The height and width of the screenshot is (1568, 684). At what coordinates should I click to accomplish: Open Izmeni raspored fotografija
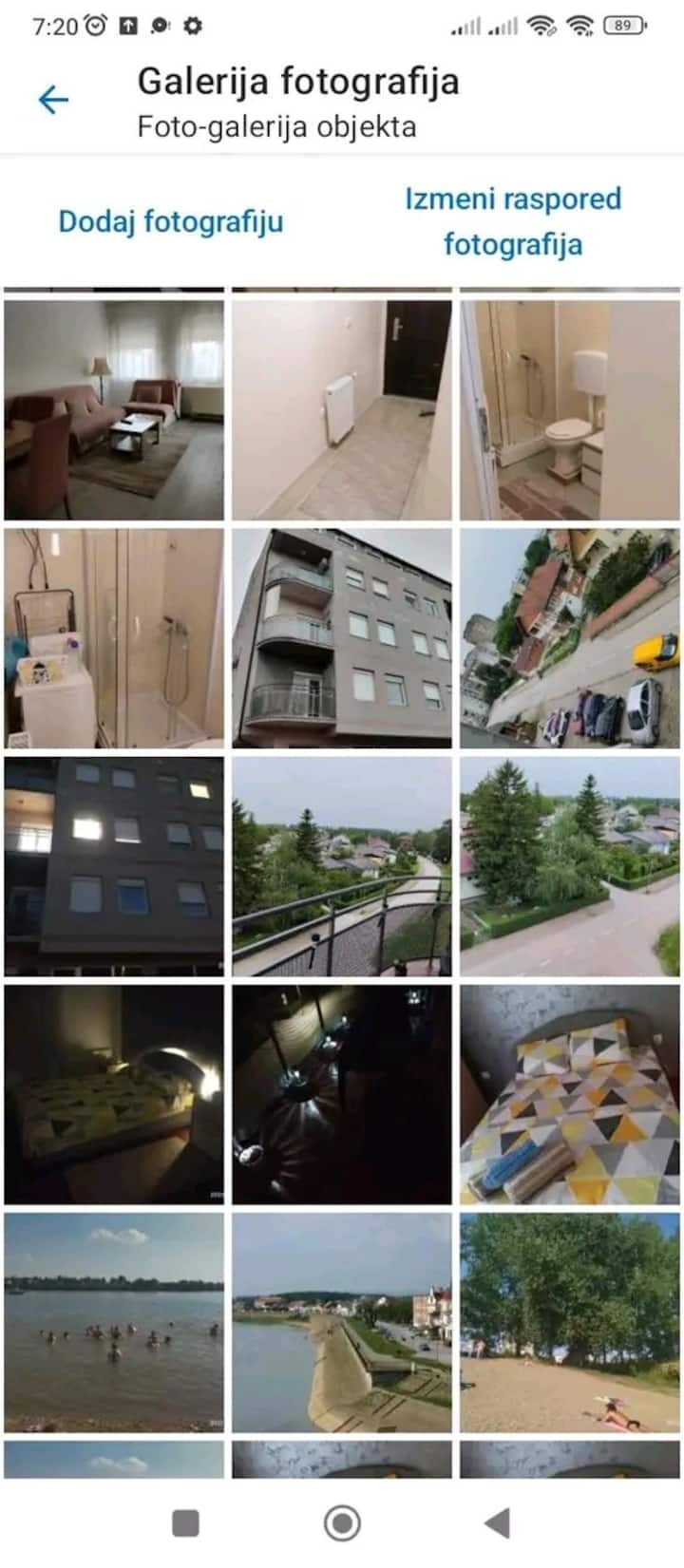click(513, 221)
